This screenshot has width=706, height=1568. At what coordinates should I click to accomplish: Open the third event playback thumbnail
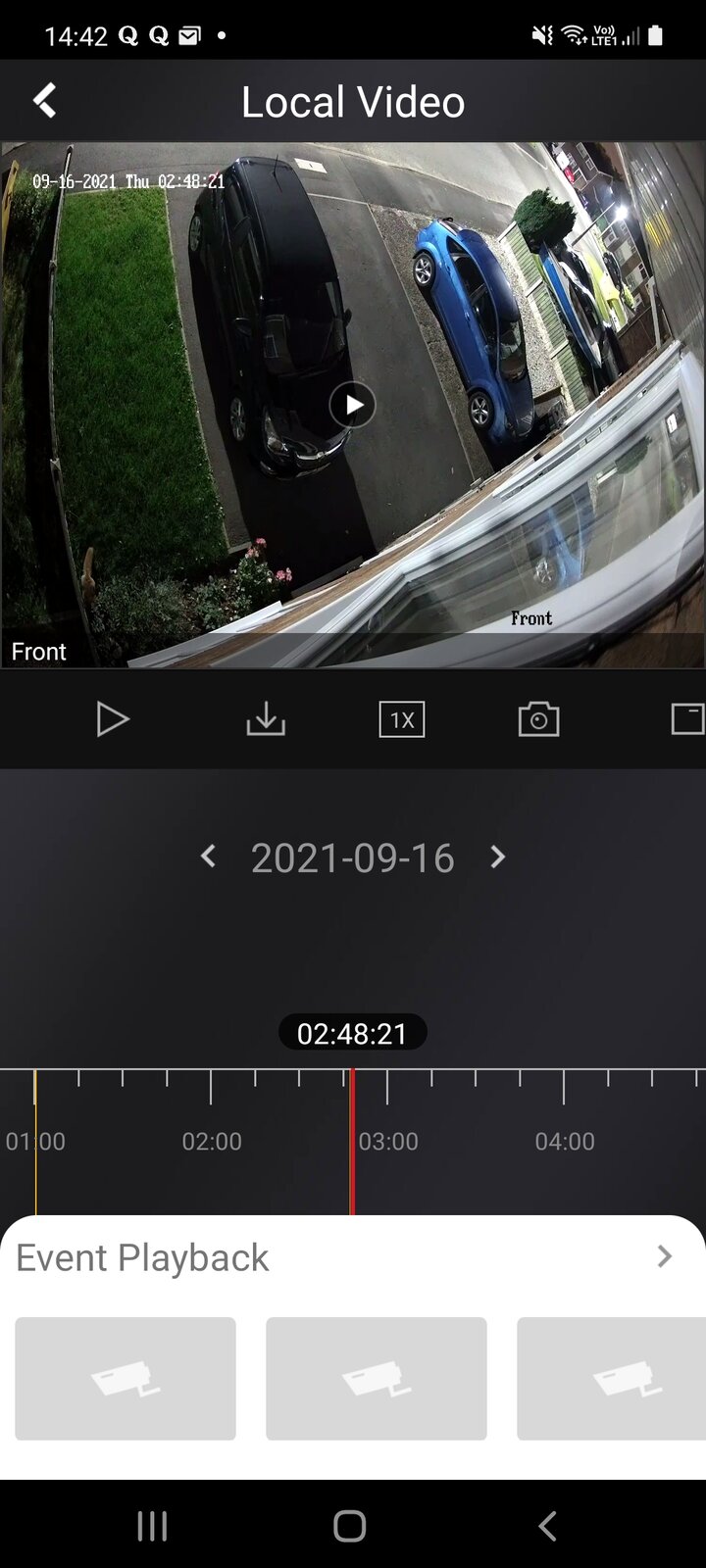point(611,1378)
